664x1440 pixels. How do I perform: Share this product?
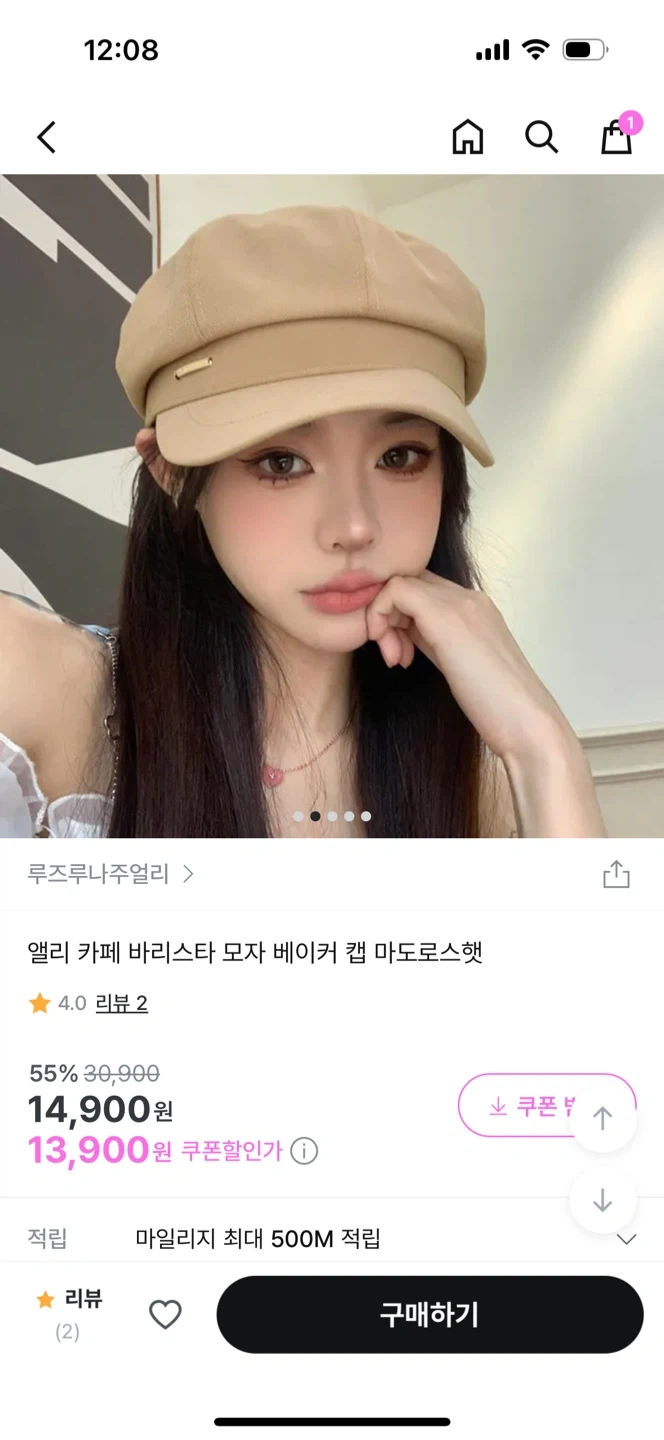click(x=616, y=874)
